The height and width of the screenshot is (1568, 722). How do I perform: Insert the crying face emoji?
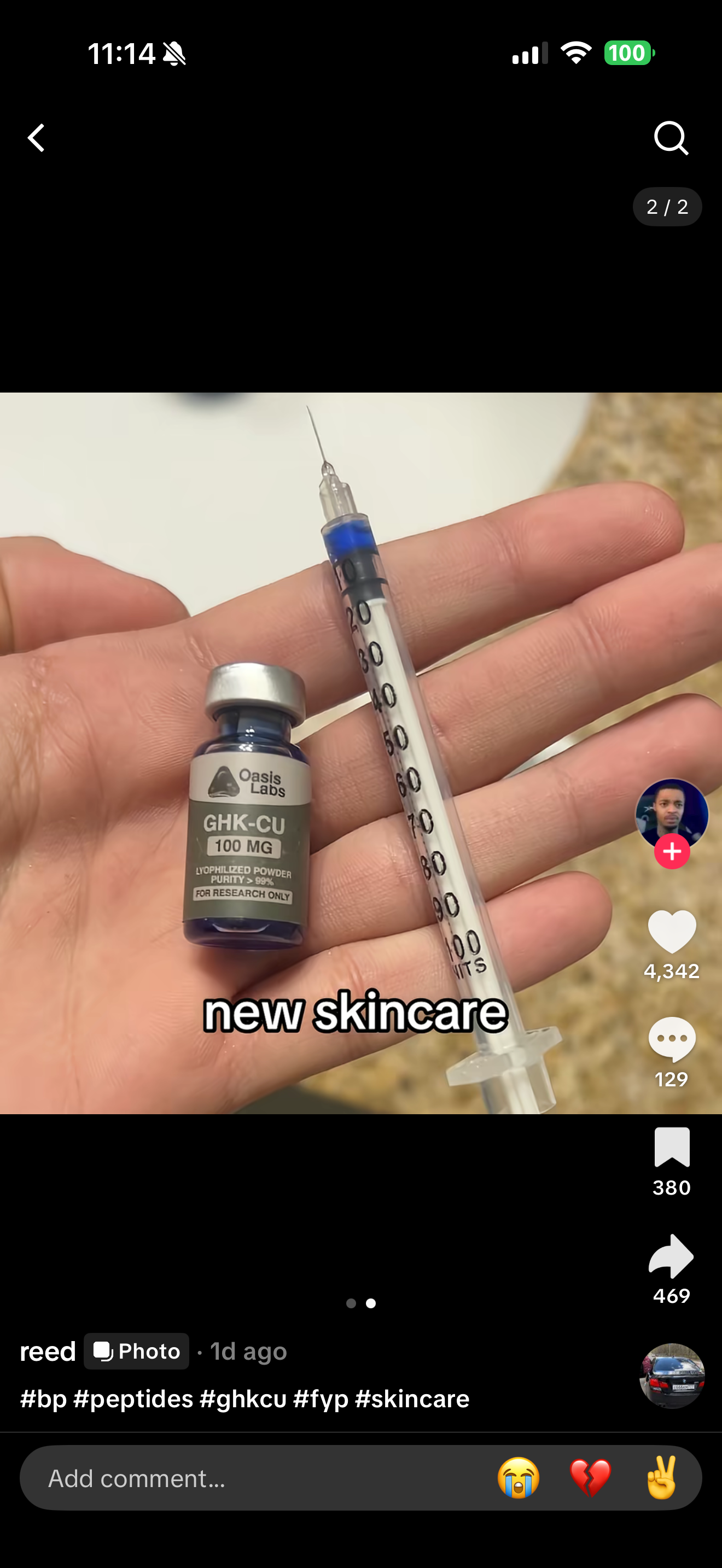pos(519,1478)
